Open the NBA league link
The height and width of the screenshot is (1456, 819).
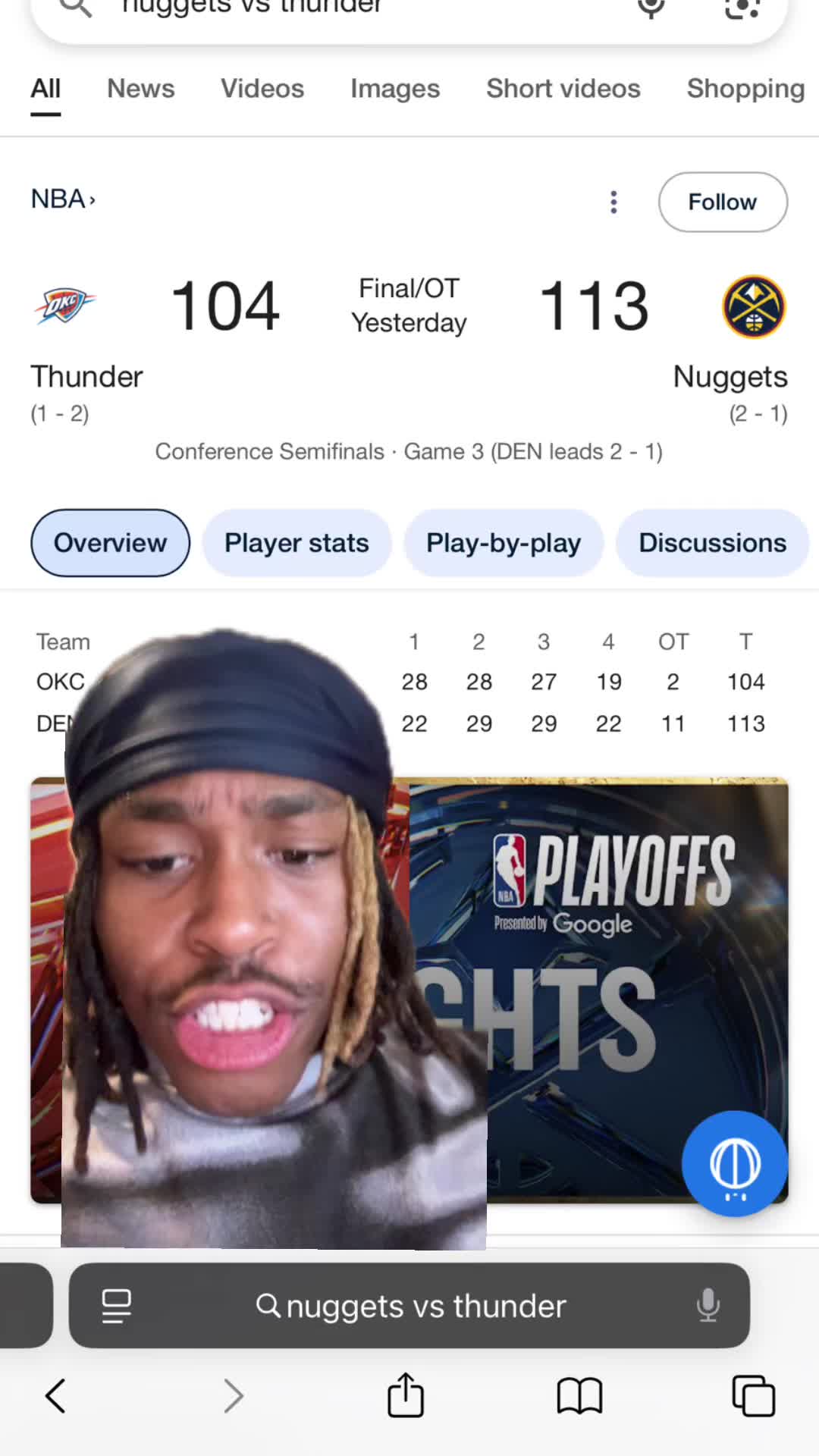(x=63, y=199)
